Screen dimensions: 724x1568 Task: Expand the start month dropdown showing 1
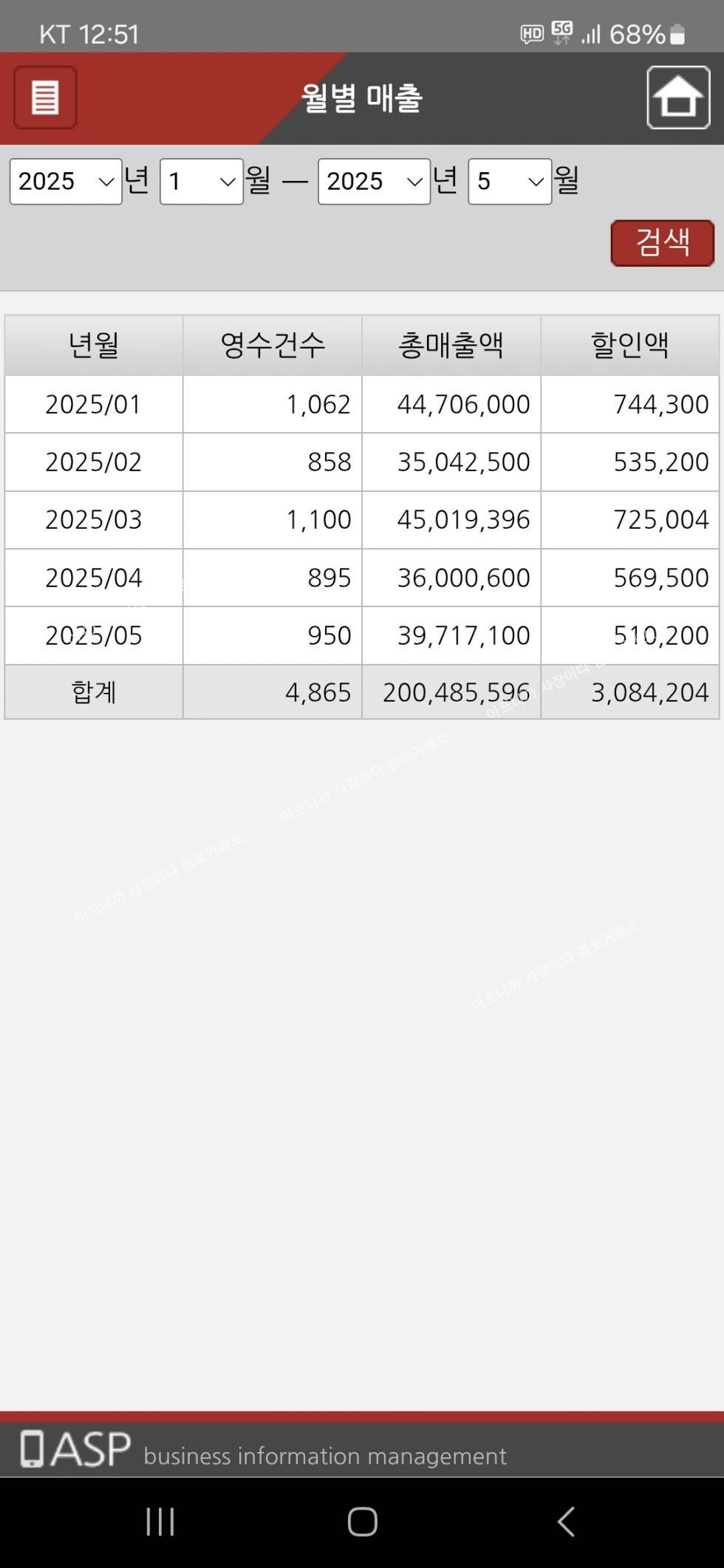(x=202, y=181)
